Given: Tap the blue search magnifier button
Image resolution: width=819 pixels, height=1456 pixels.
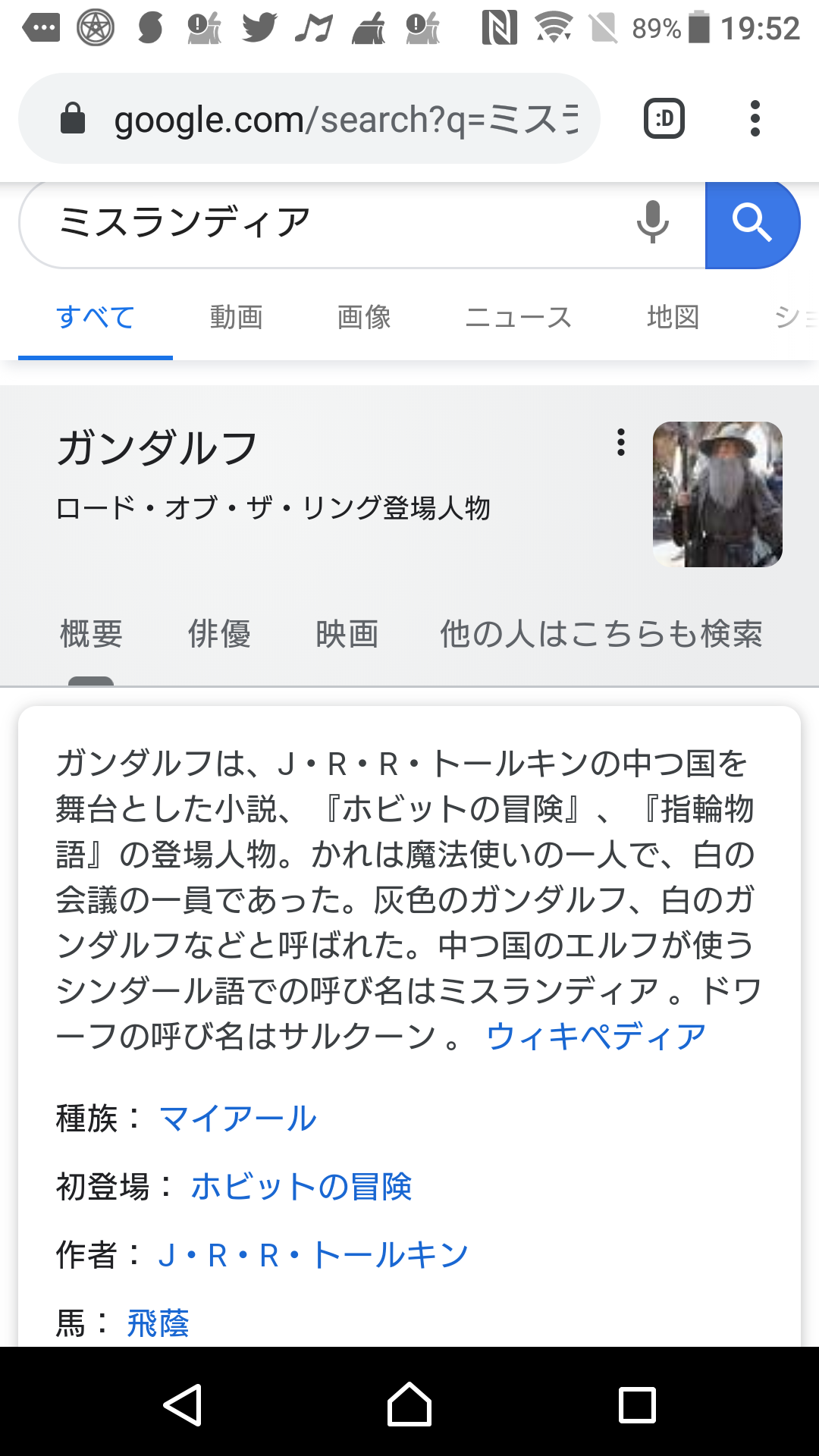Looking at the screenshot, I should 752,224.
